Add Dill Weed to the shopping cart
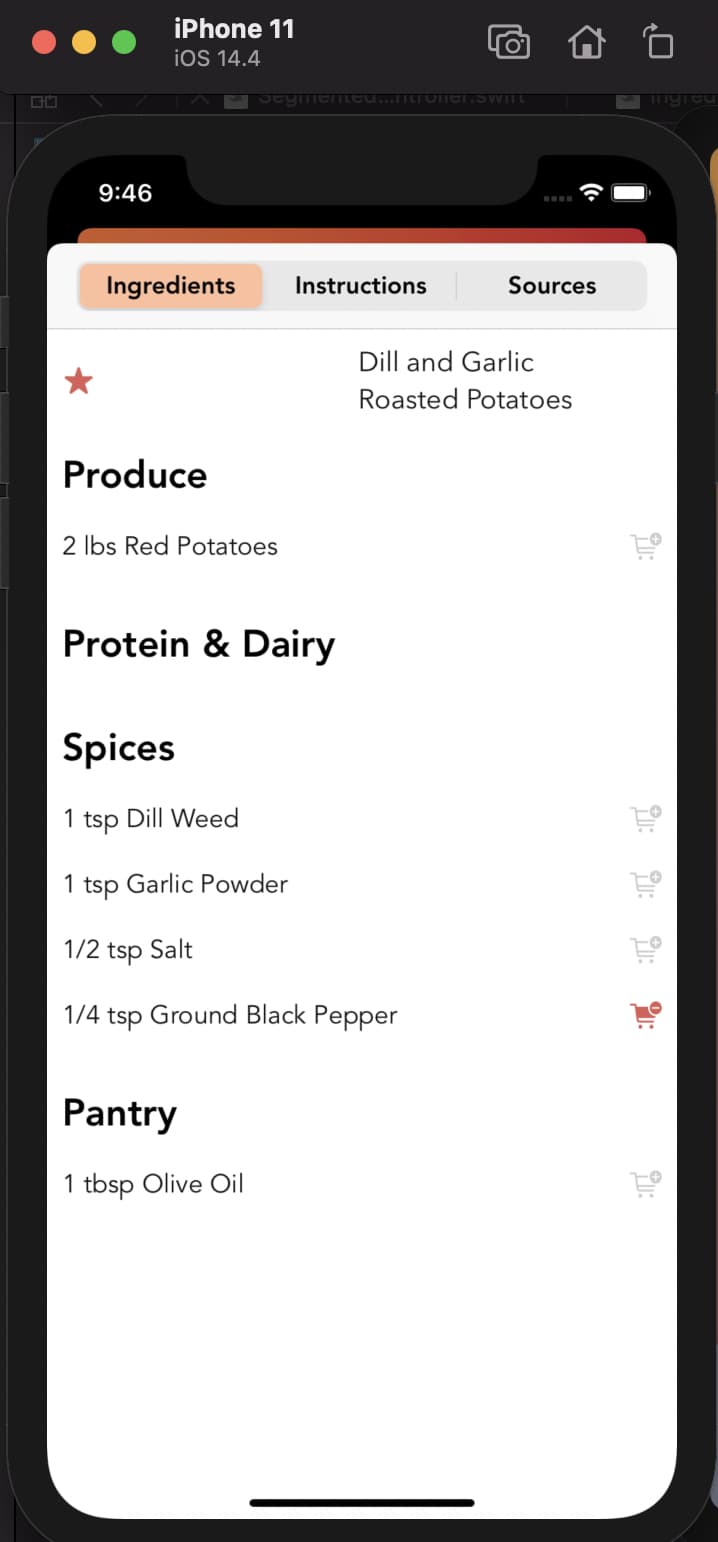 click(645, 819)
